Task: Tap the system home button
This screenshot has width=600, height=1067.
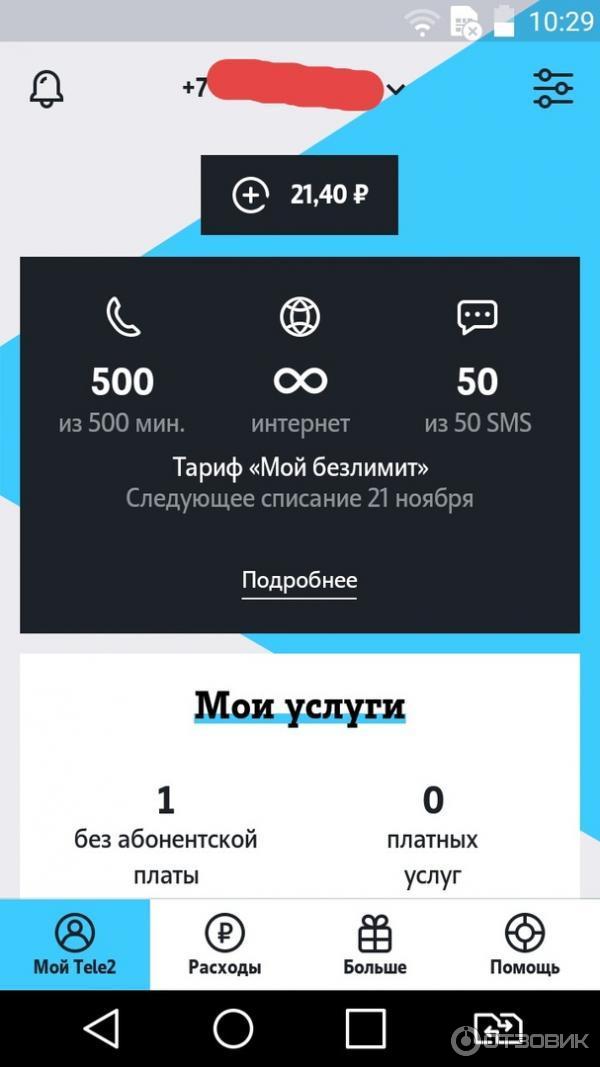Action: [233, 1028]
